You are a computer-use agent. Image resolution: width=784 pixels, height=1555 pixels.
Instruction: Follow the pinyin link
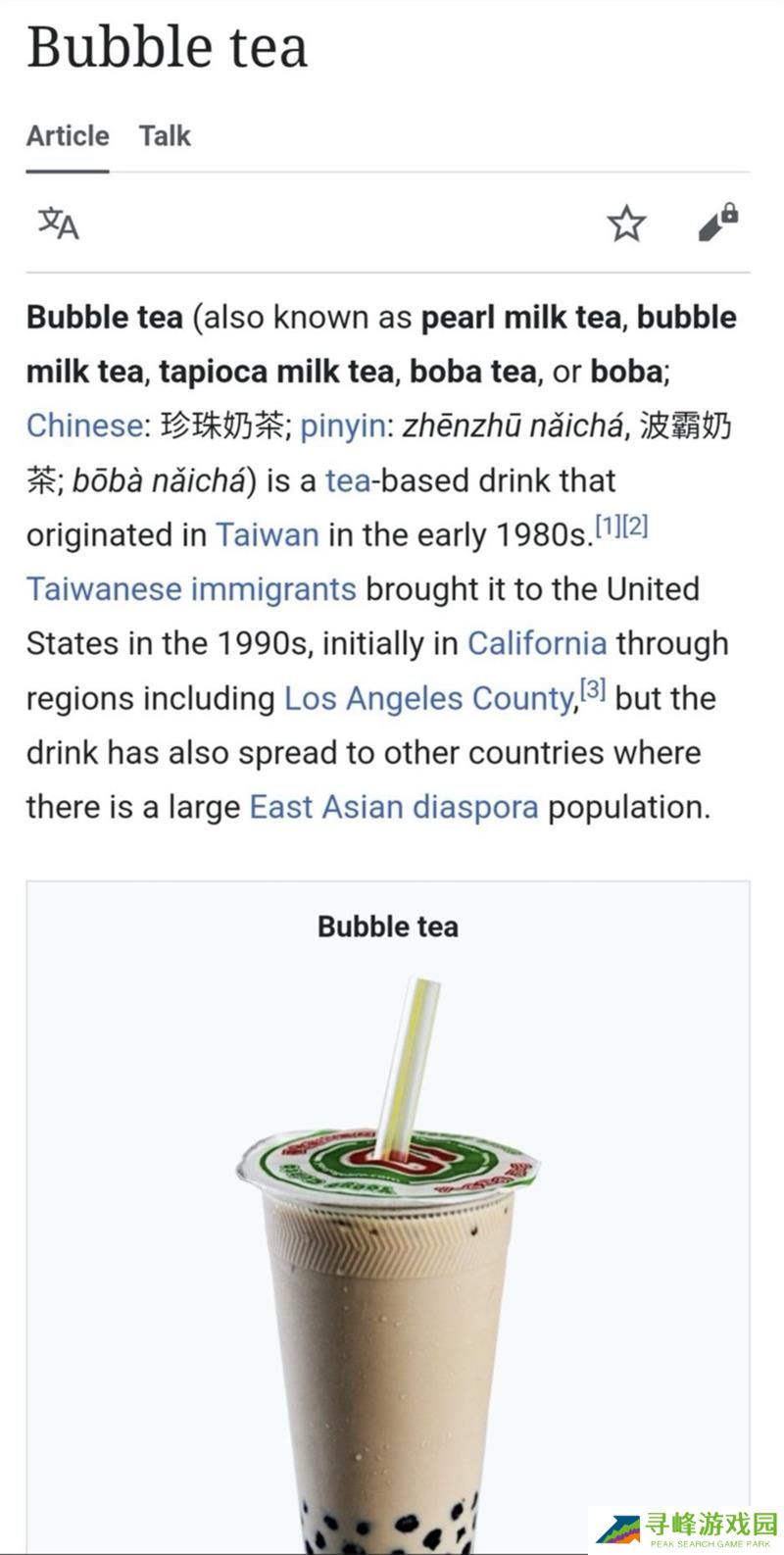[342, 426]
